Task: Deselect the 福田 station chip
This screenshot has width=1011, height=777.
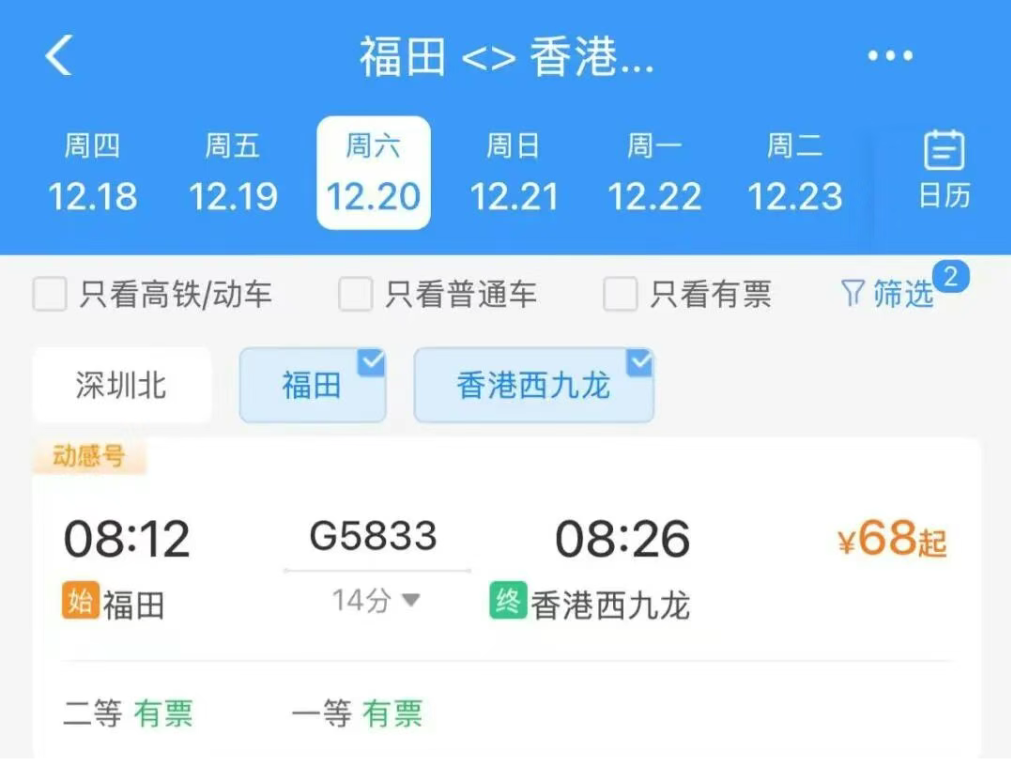Action: coord(312,385)
